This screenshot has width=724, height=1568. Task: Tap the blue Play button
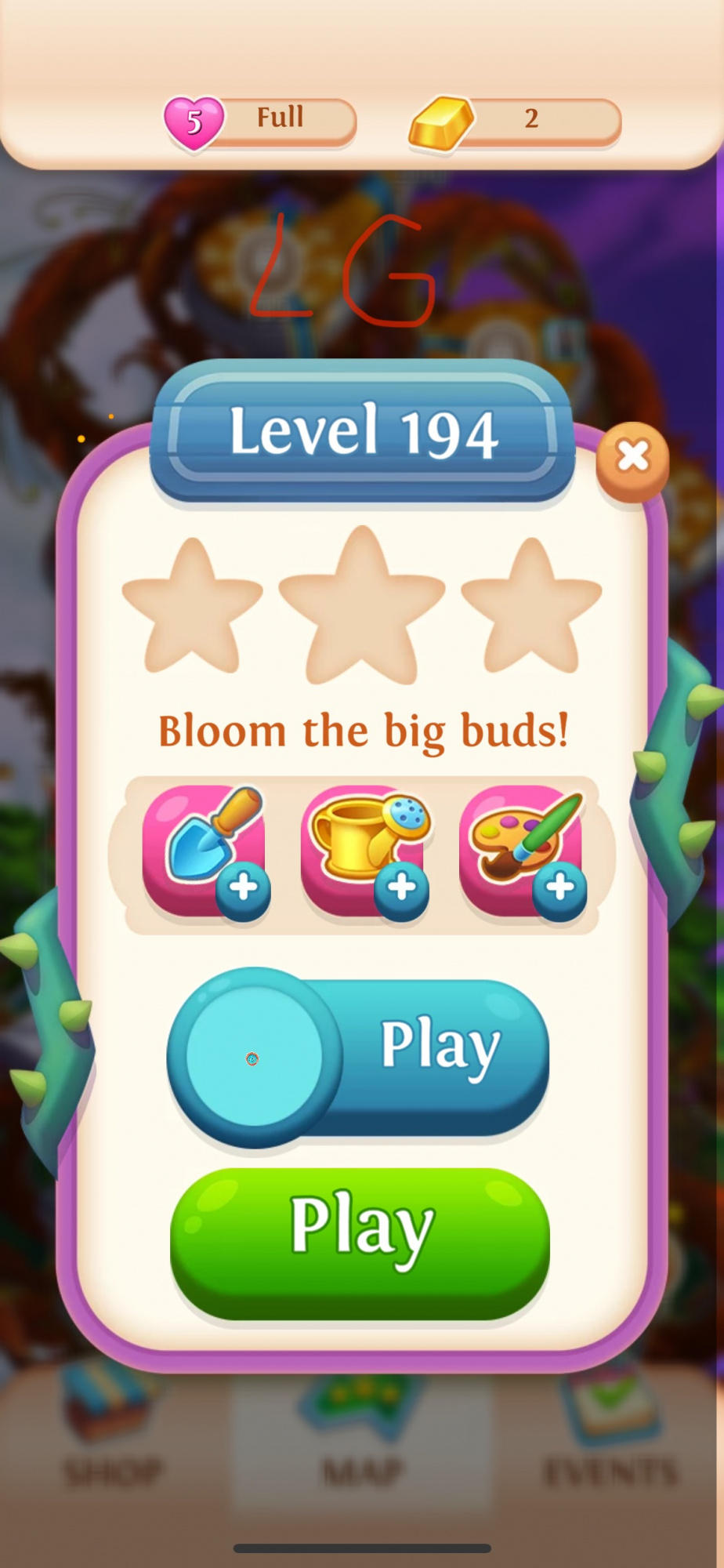[x=359, y=1055]
